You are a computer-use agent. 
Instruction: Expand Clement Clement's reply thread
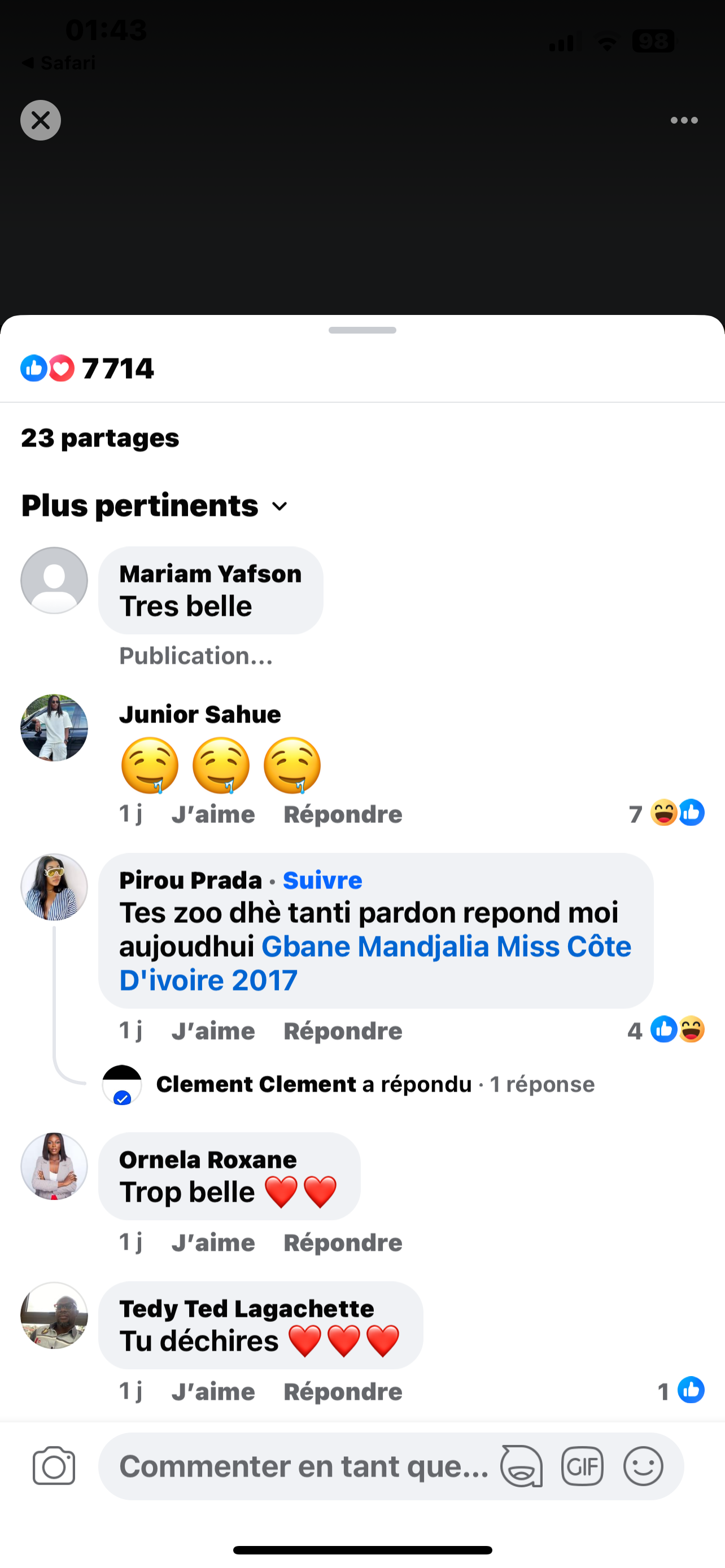374,1084
